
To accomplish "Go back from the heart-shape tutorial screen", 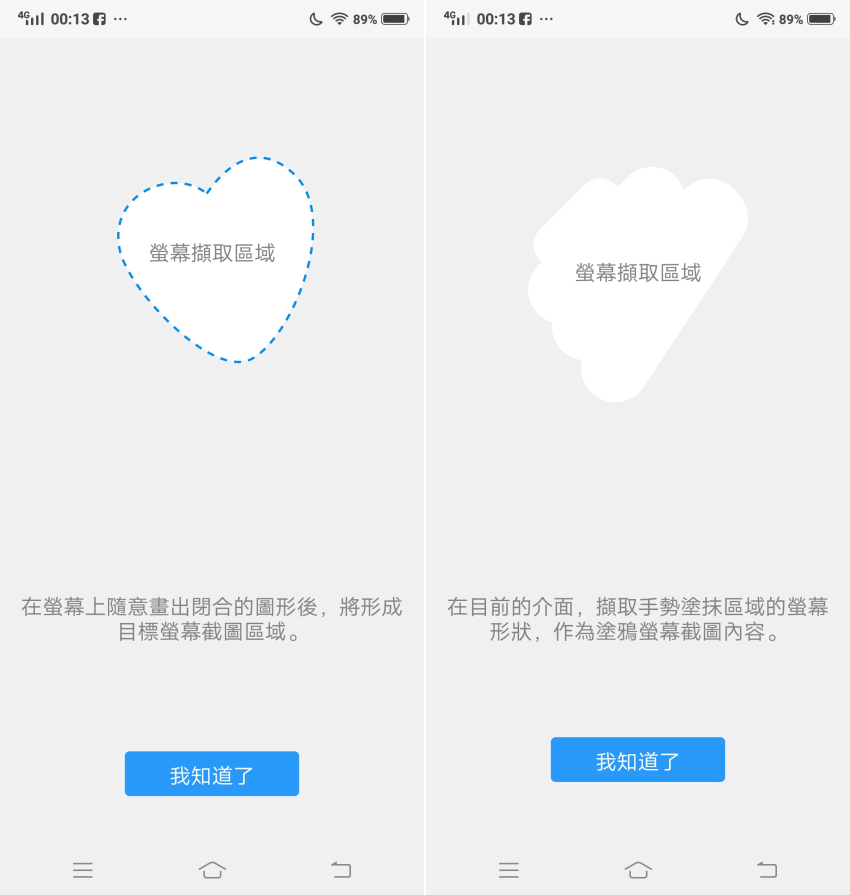I will pyautogui.click(x=341, y=869).
